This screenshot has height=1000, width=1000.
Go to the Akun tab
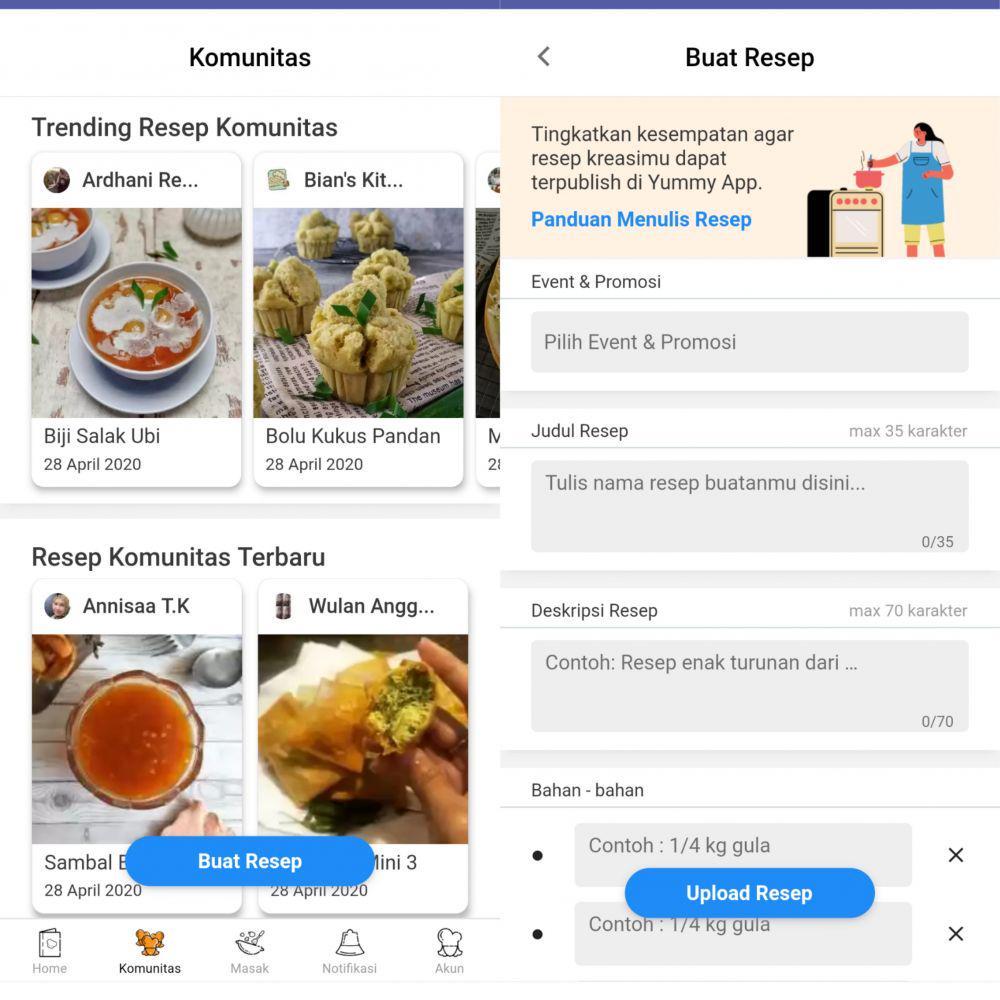click(449, 951)
